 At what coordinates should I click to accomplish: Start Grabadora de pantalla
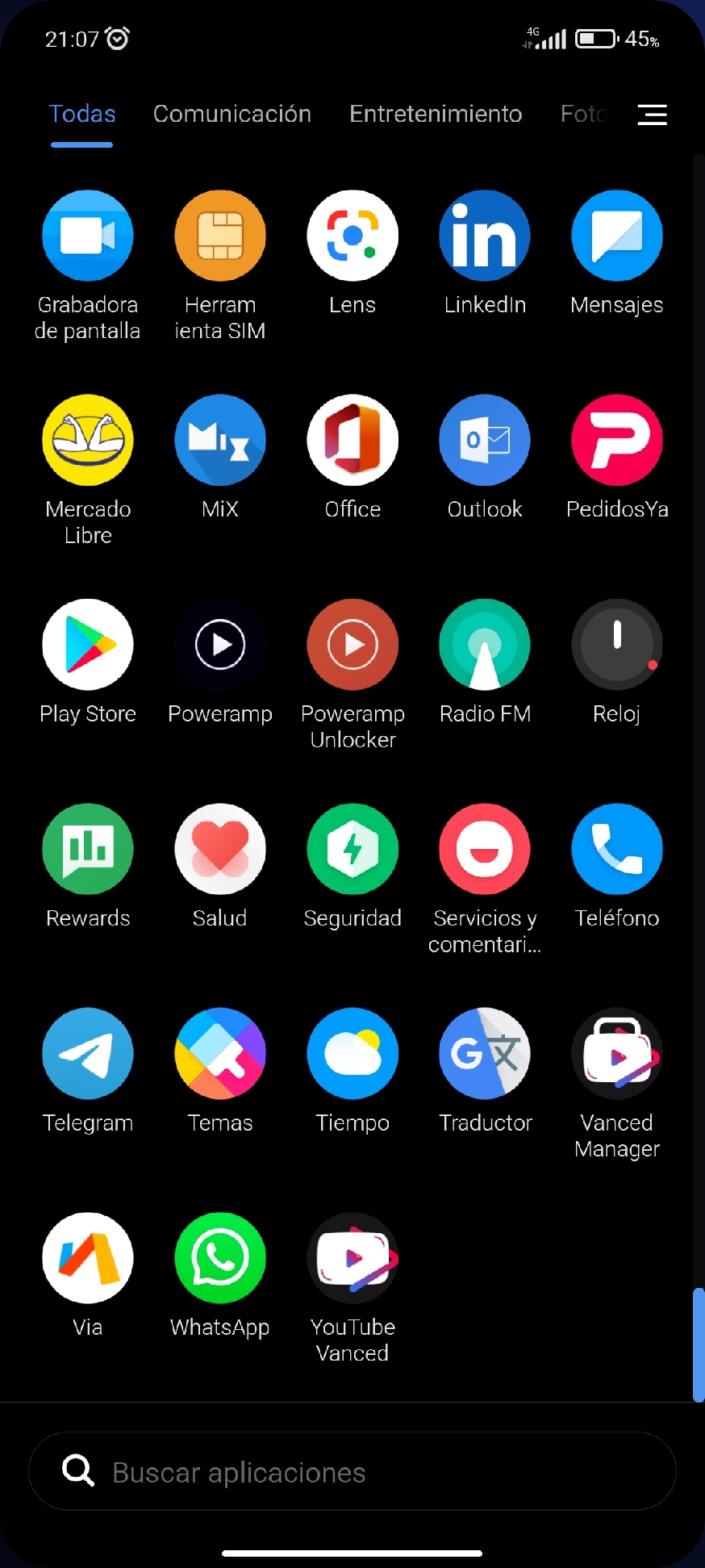pyautogui.click(x=88, y=236)
